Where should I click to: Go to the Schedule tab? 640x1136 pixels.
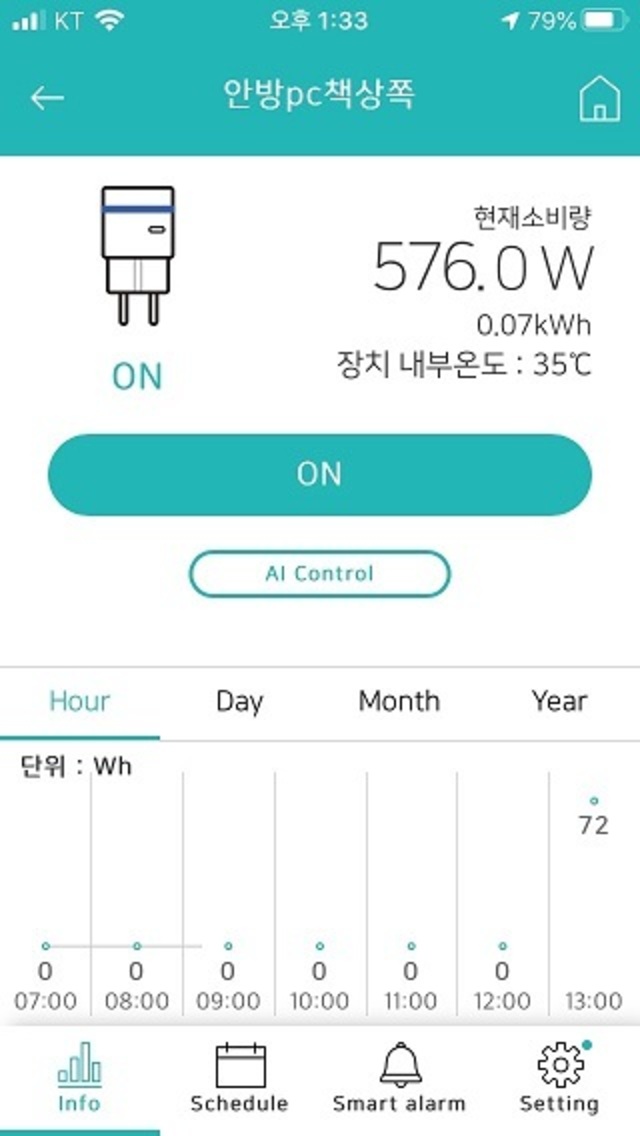239,1079
